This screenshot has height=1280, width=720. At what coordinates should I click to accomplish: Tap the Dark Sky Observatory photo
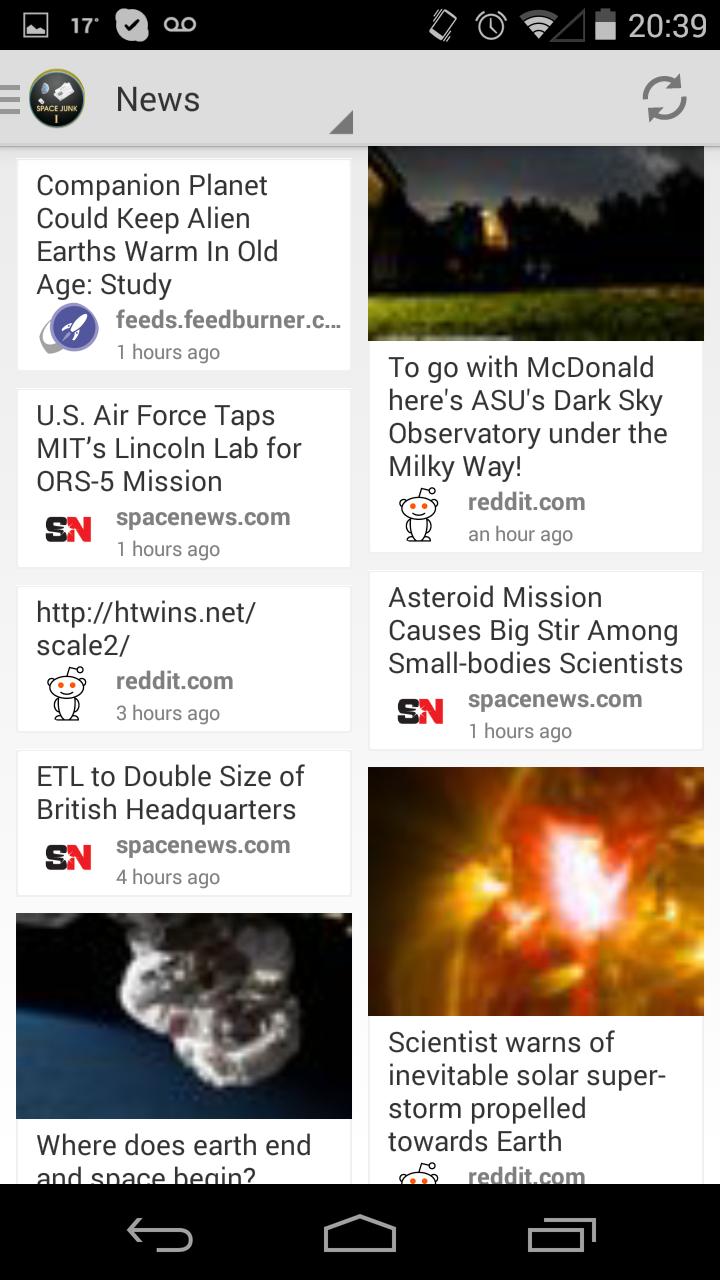[536, 242]
